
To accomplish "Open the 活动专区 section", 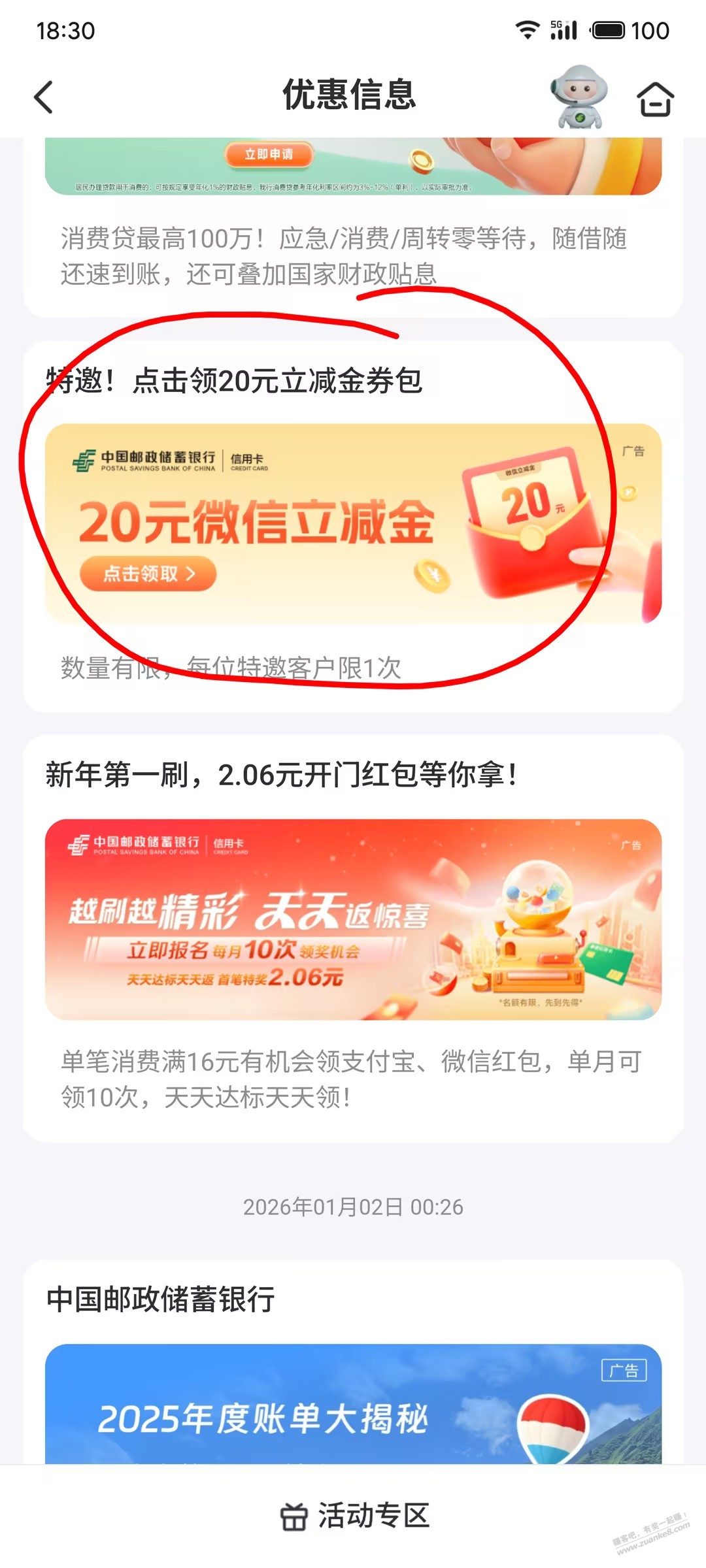I will (x=354, y=1516).
